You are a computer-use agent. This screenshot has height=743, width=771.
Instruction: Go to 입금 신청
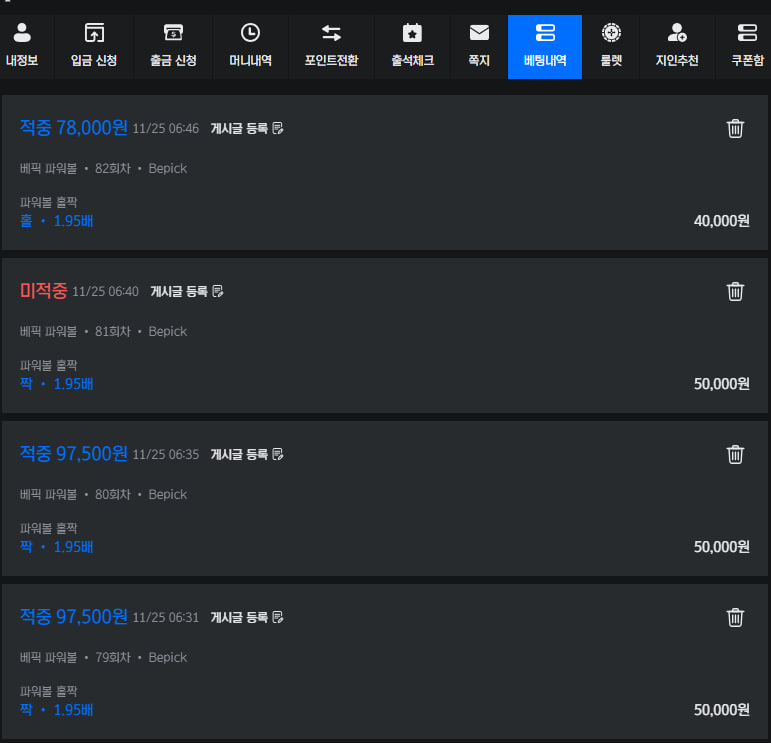pos(94,46)
